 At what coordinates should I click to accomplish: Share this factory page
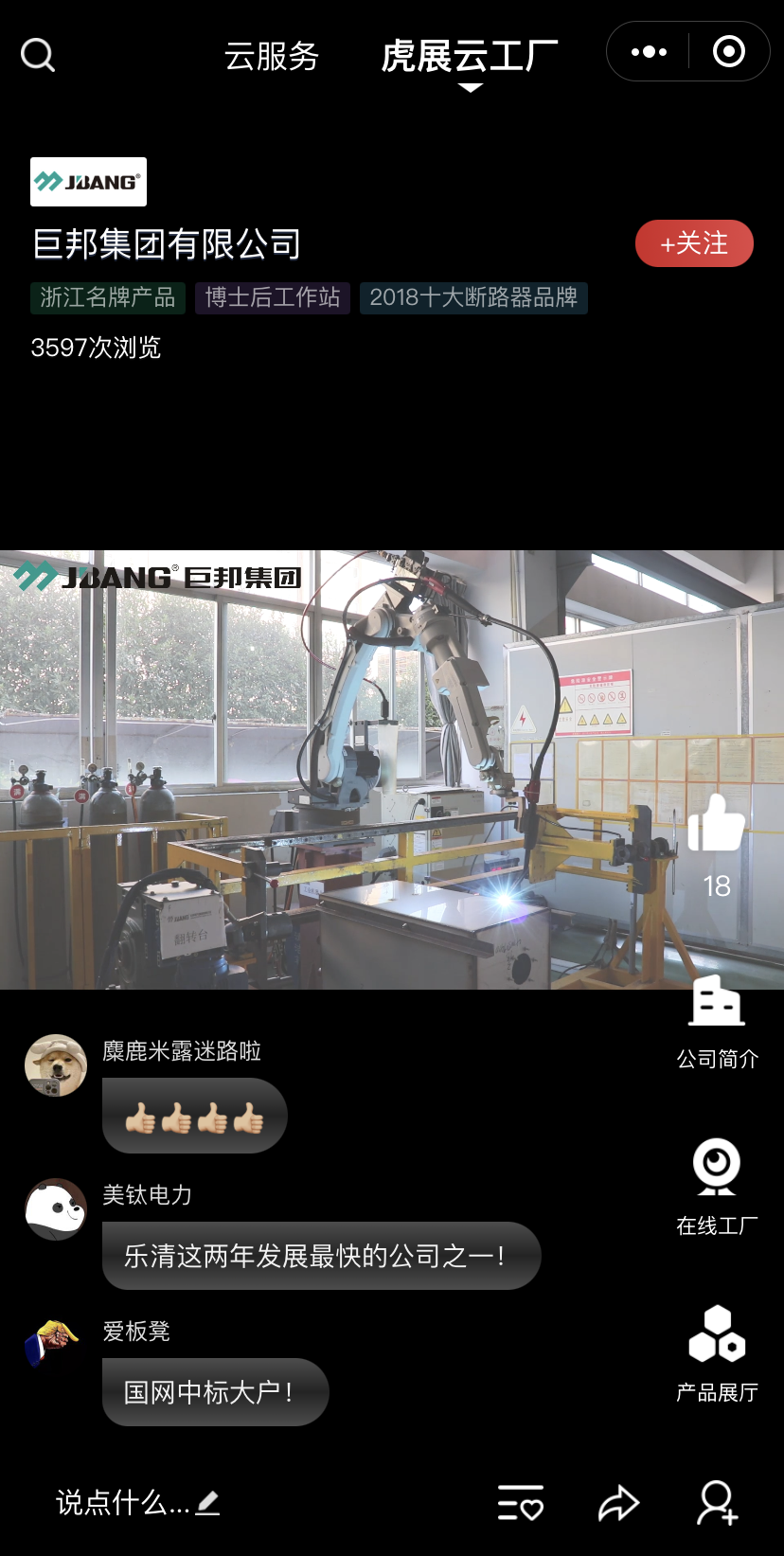(618, 1503)
